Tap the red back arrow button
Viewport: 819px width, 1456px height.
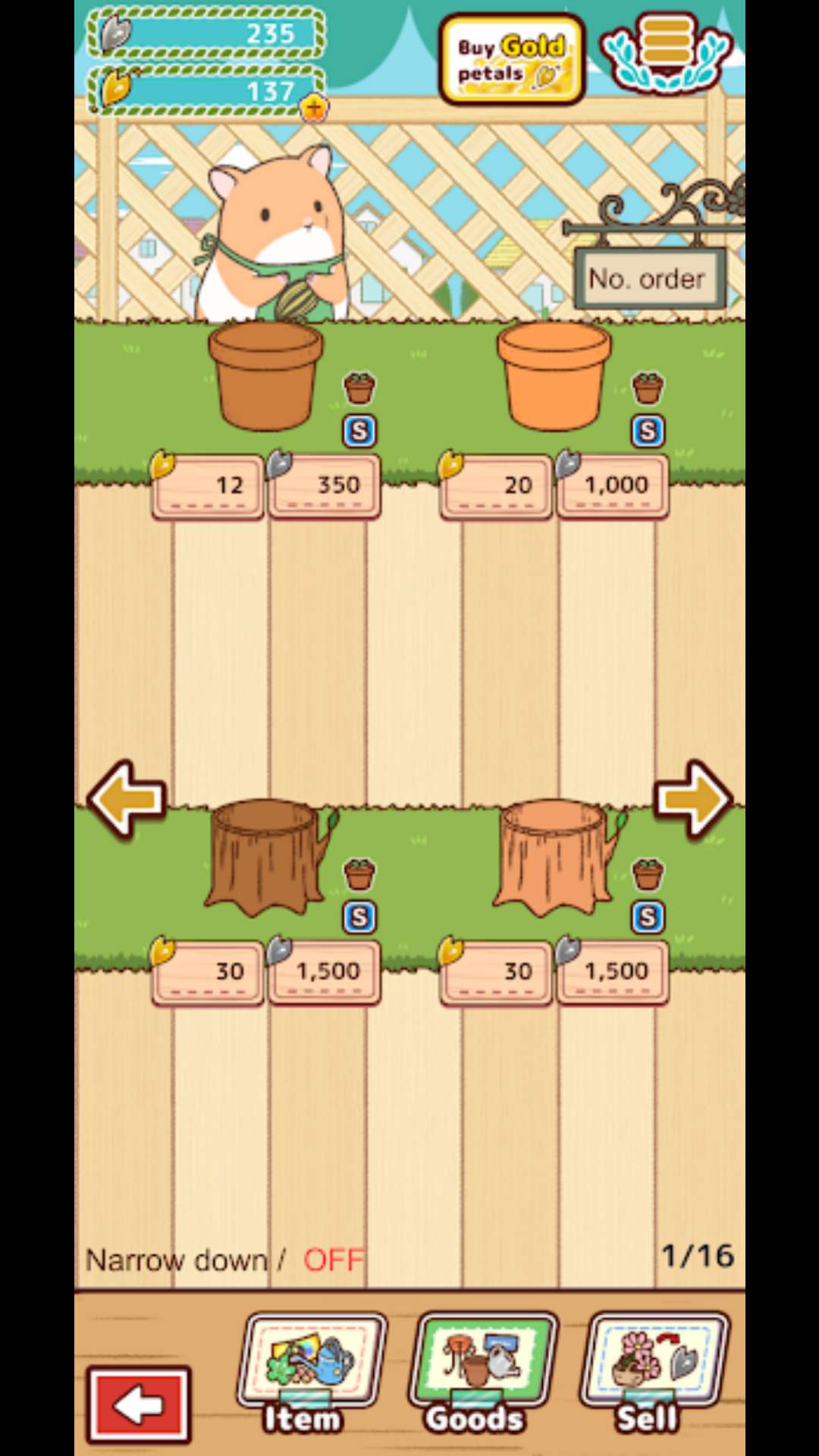coord(139,1404)
